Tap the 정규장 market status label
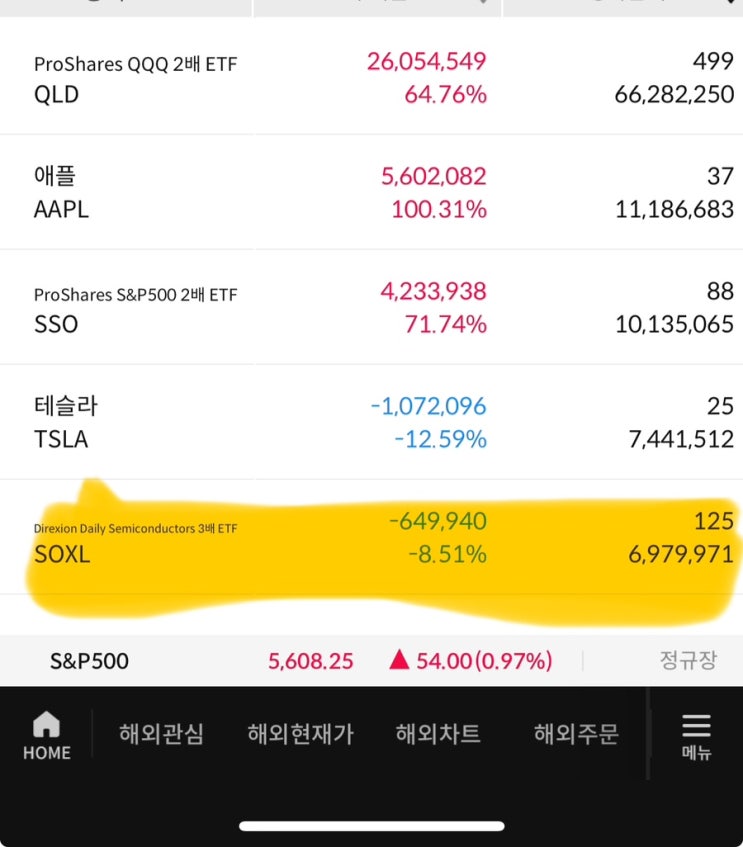The image size is (743, 847). point(688,662)
